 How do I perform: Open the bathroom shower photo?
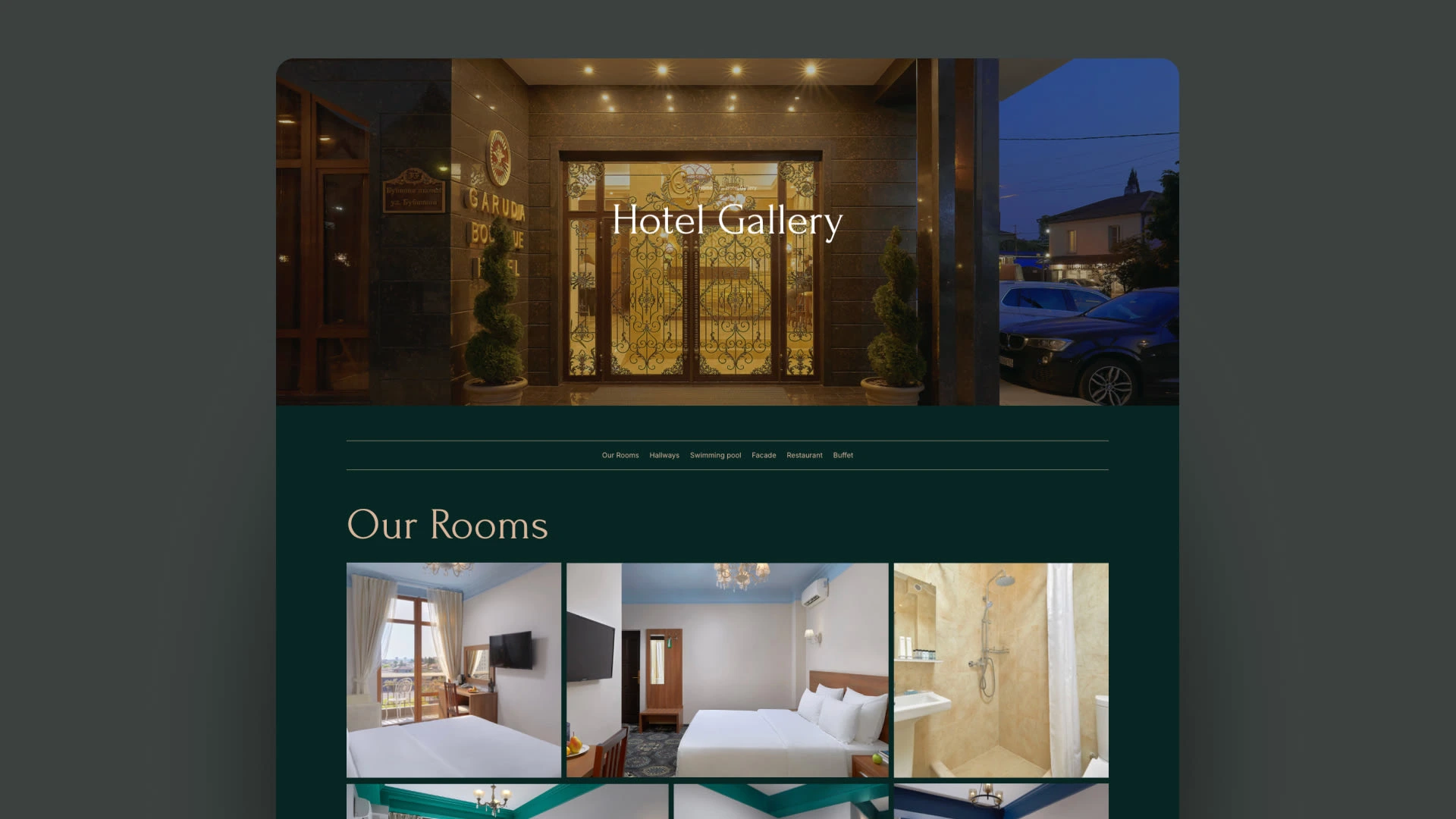(x=1000, y=670)
